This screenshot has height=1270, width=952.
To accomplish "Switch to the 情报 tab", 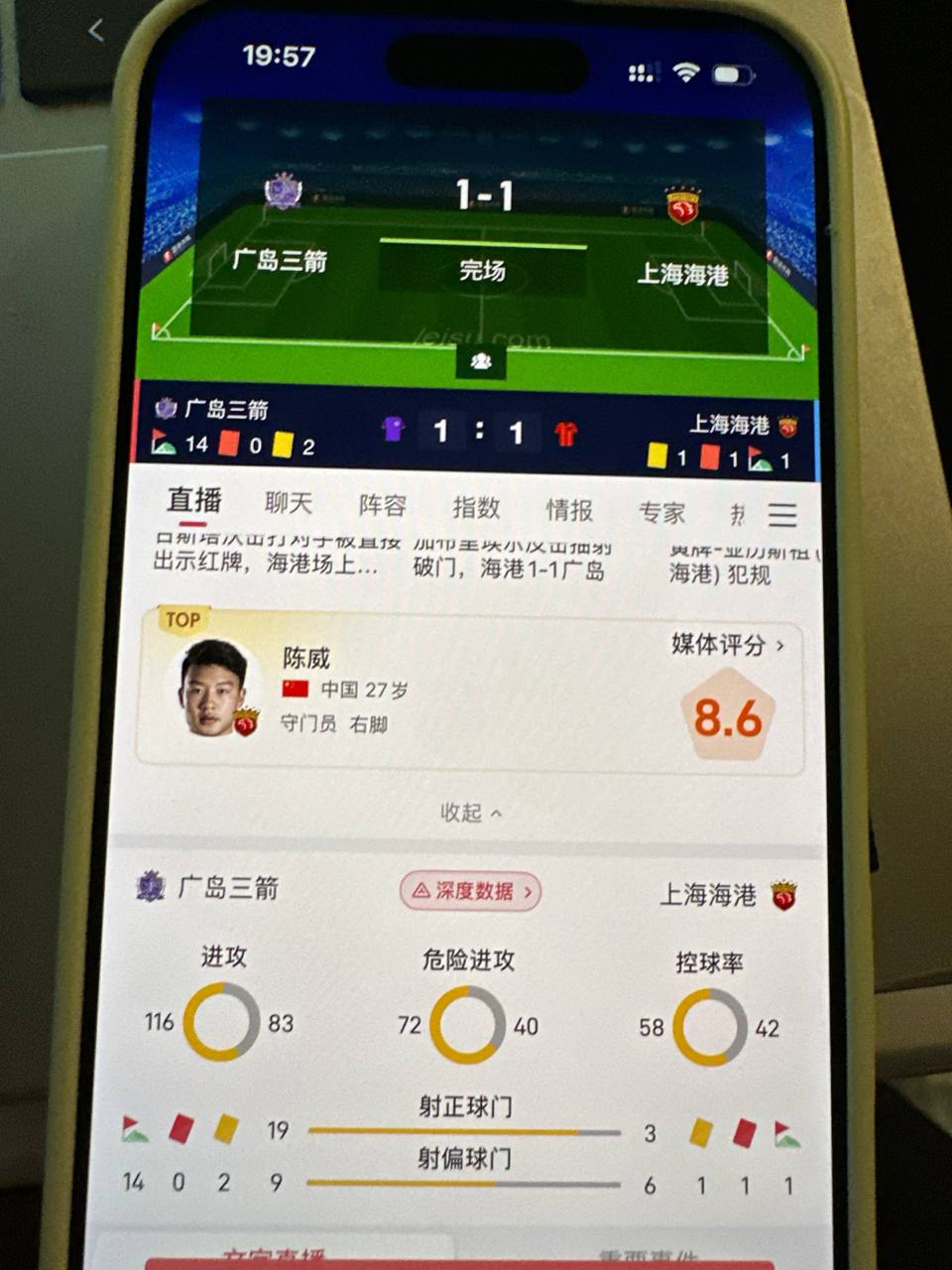I will tap(569, 510).
